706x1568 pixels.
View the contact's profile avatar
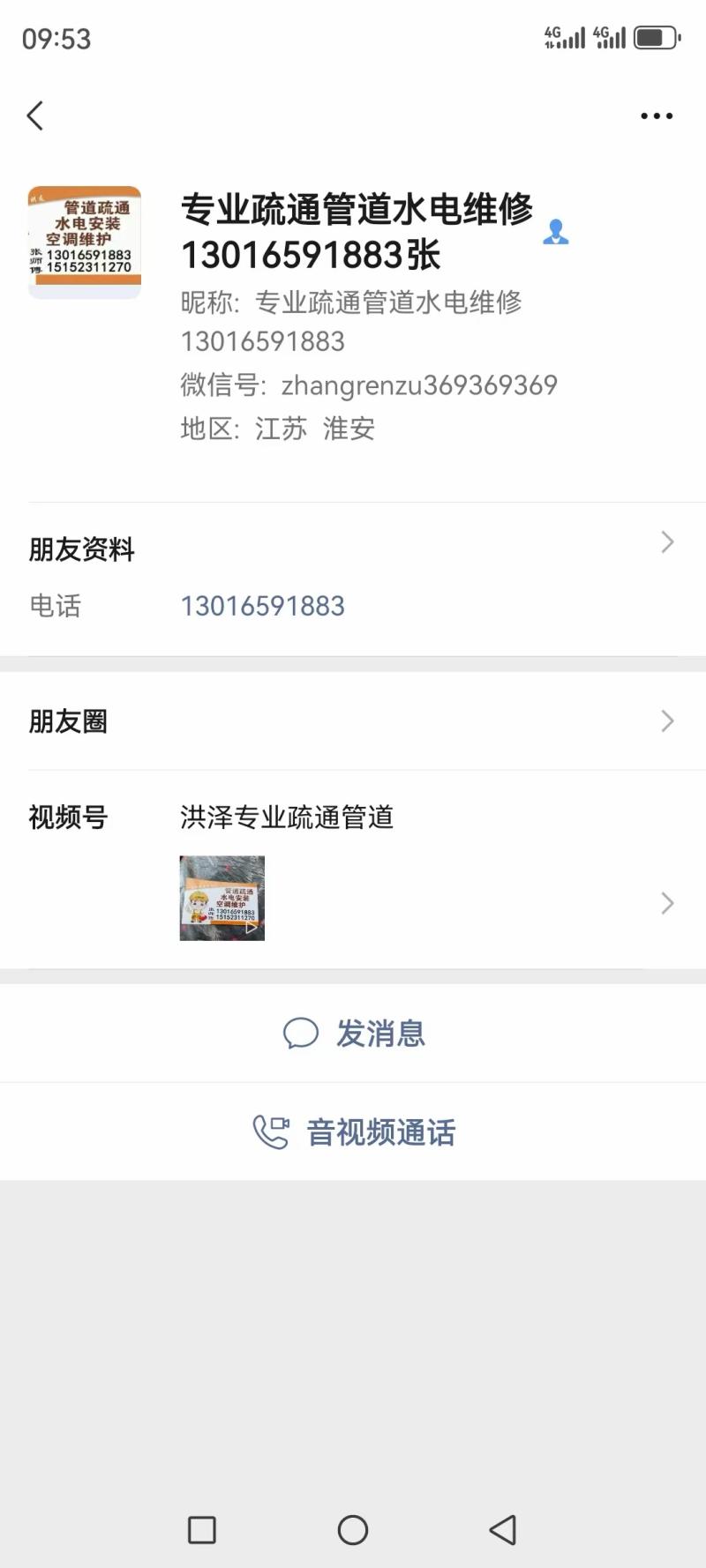pos(85,242)
